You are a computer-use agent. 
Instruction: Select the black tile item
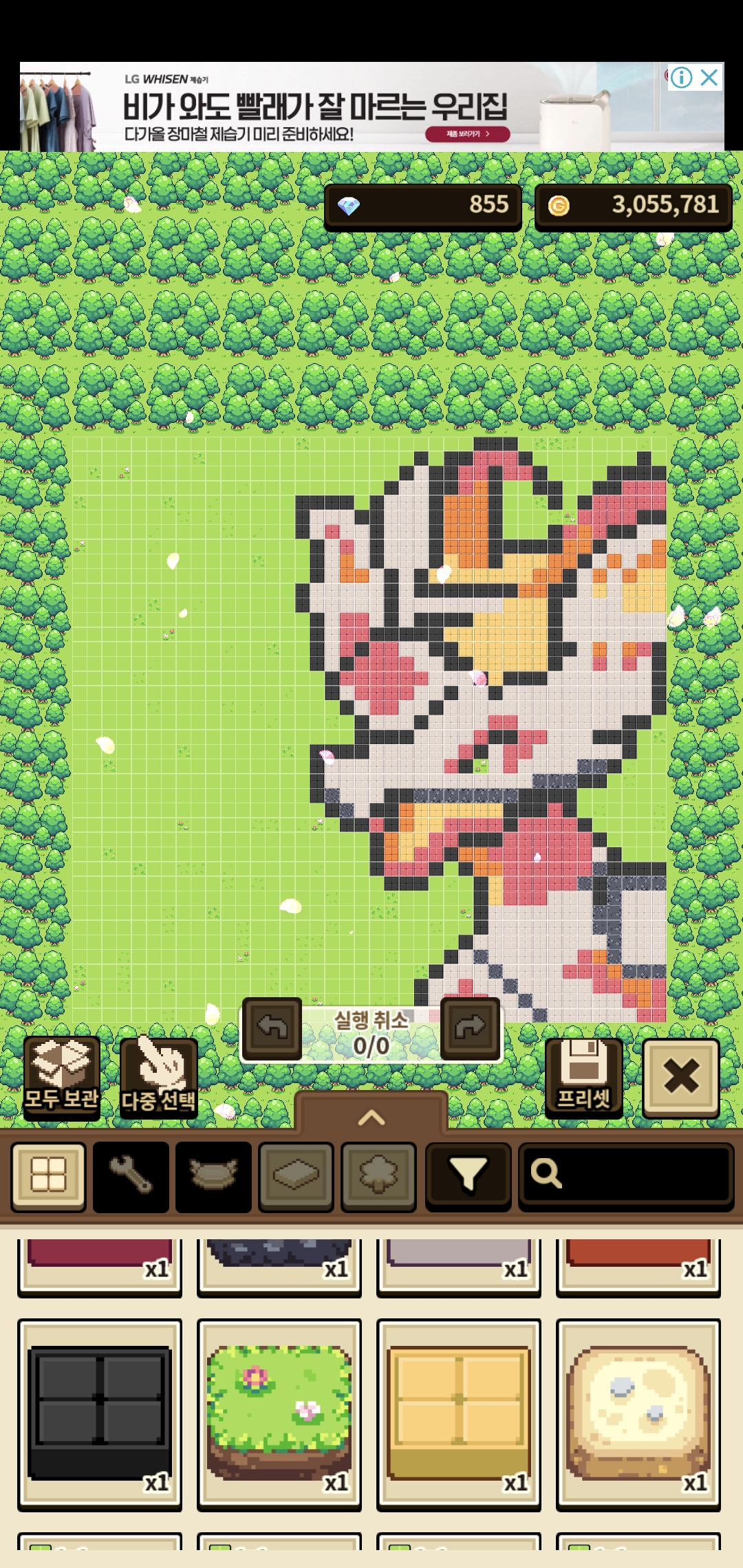[x=100, y=1413]
